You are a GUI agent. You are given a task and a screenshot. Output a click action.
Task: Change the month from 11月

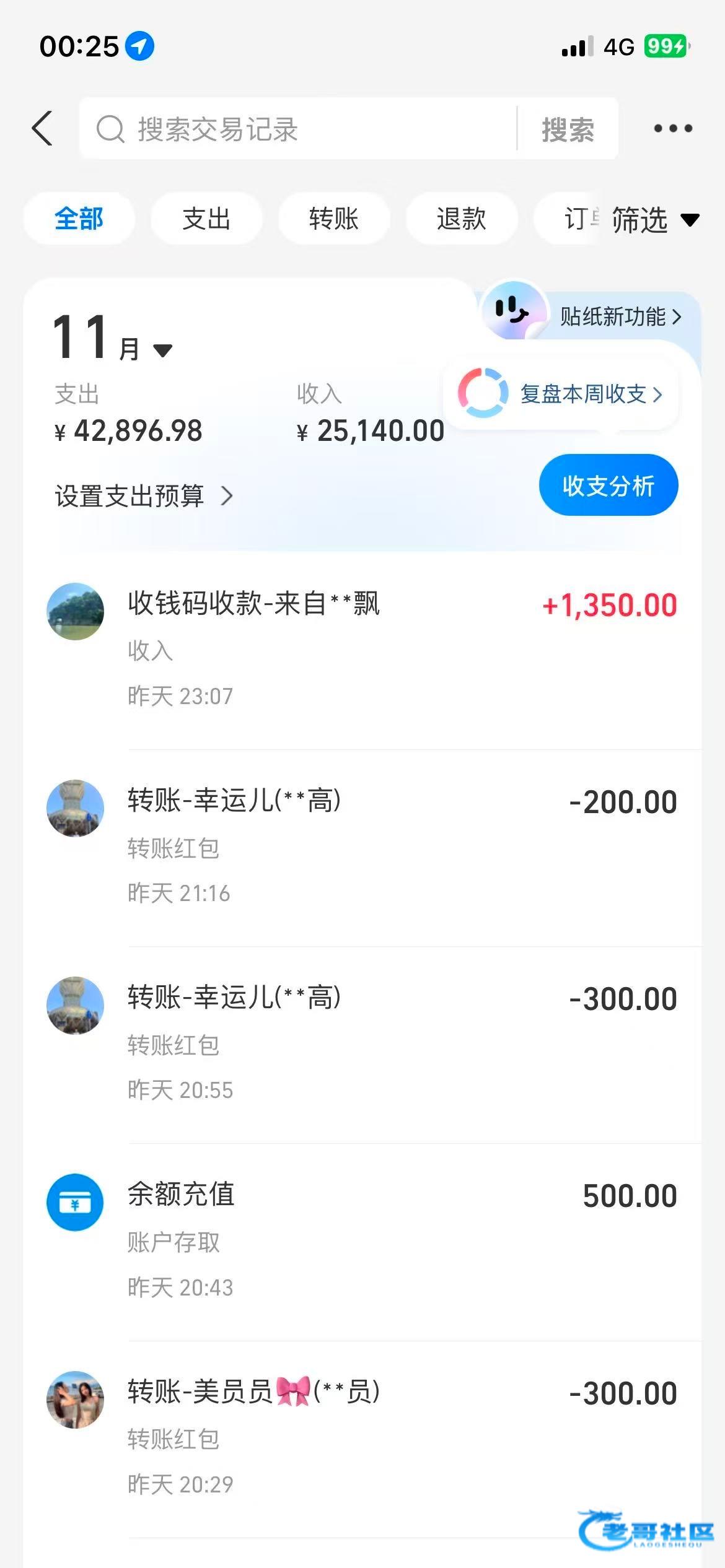113,339
